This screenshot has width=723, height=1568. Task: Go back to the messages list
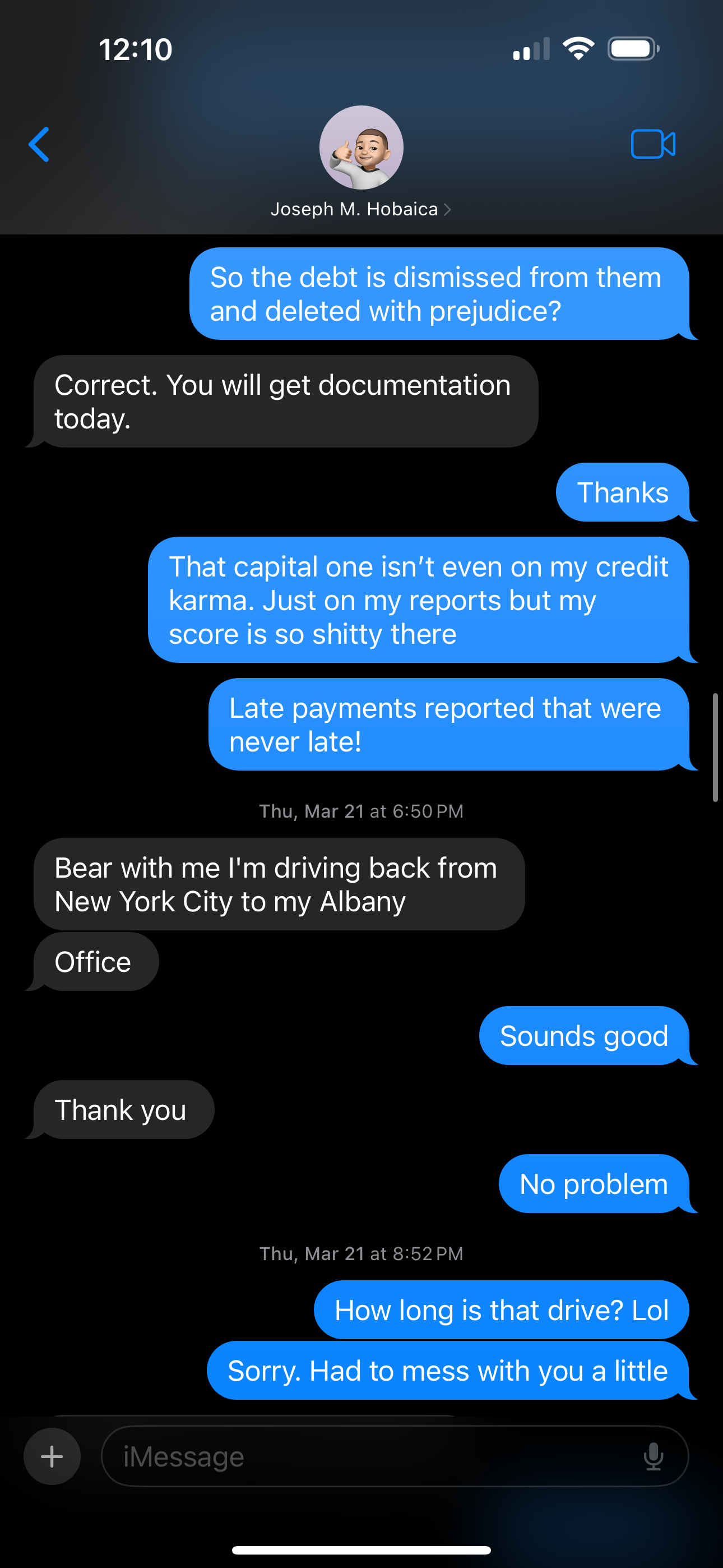[x=39, y=145]
